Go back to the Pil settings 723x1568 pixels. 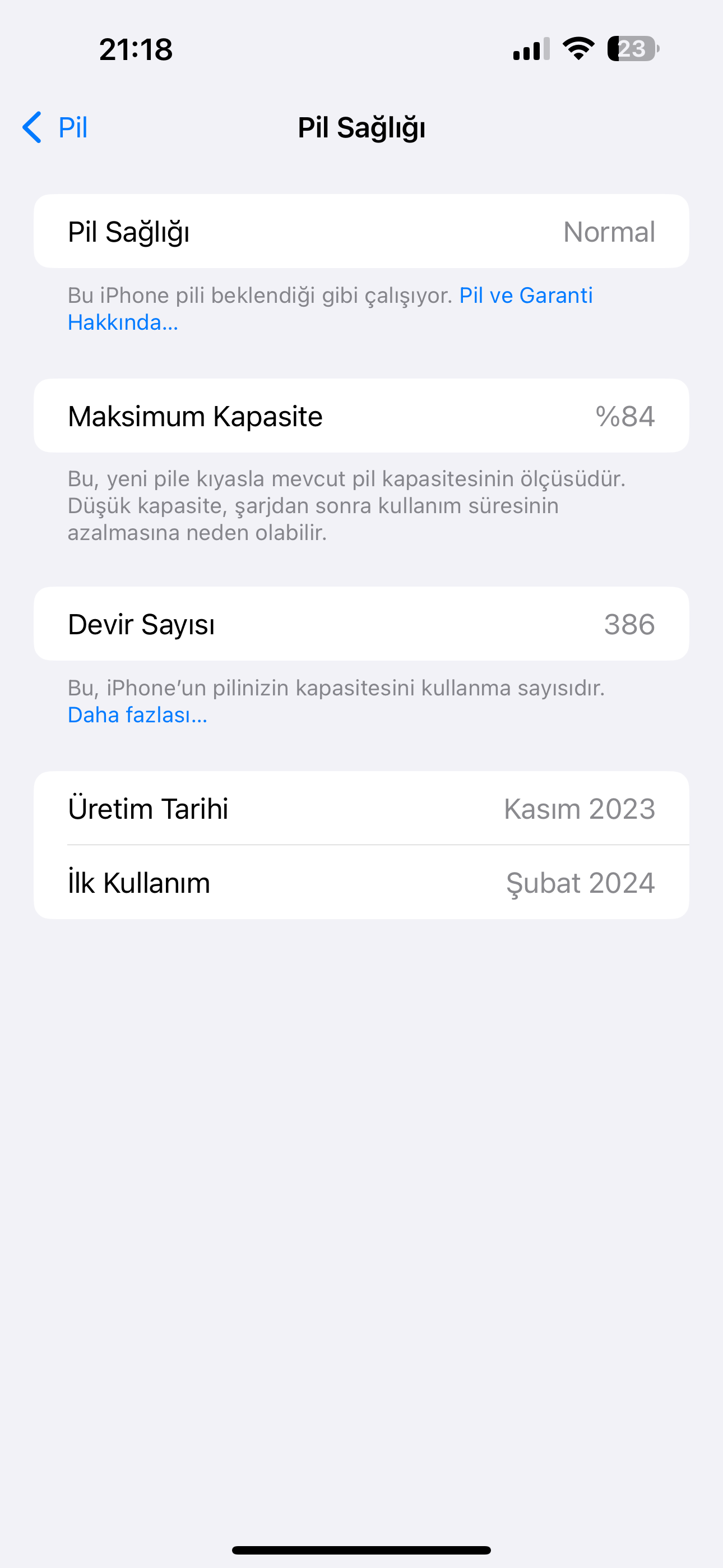click(x=56, y=127)
